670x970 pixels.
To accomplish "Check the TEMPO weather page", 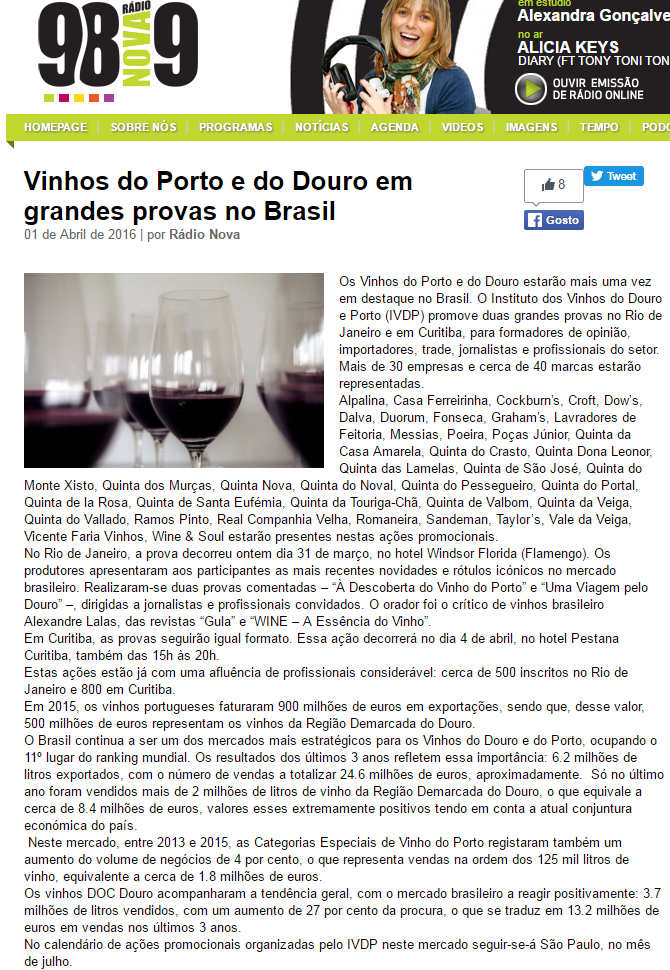I will [x=599, y=127].
